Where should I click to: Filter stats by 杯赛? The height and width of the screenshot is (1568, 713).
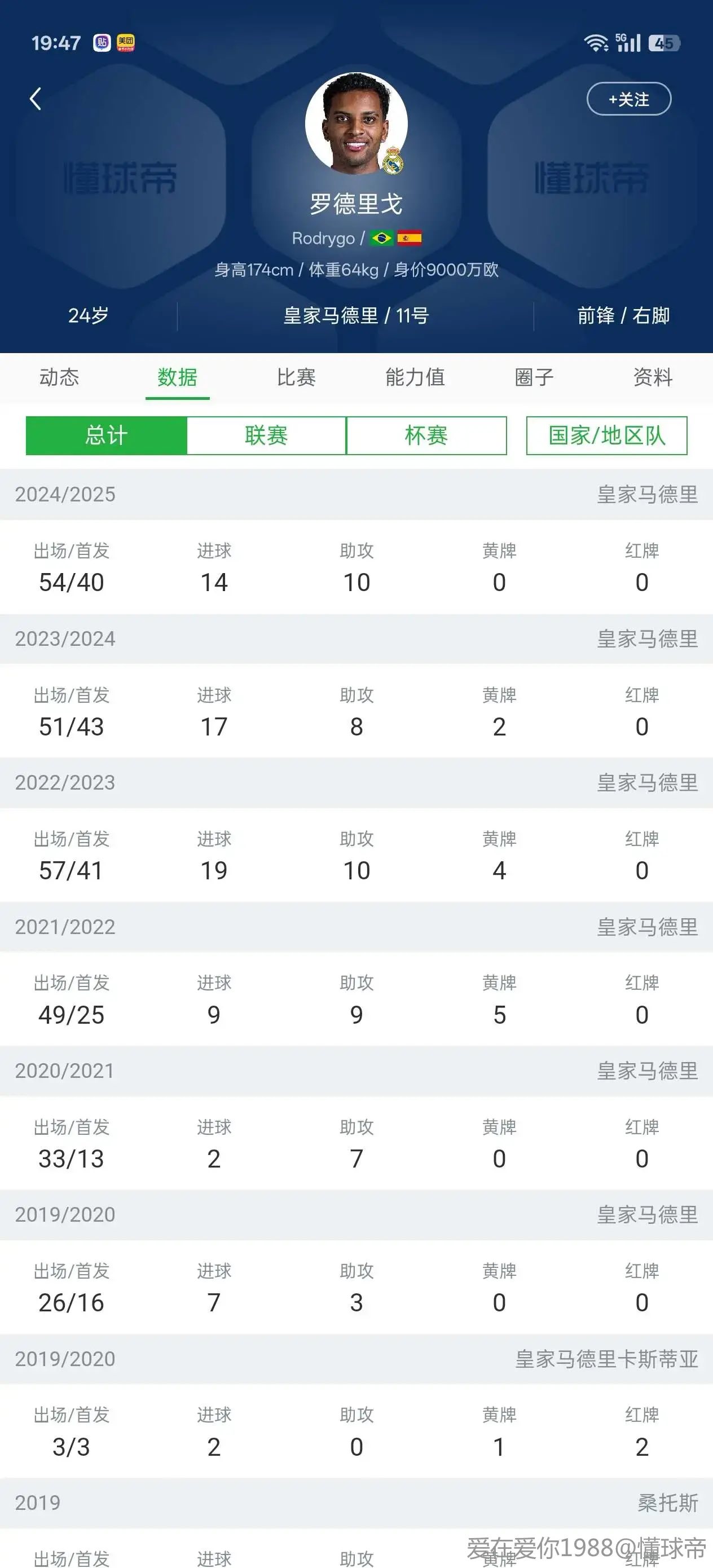click(426, 435)
